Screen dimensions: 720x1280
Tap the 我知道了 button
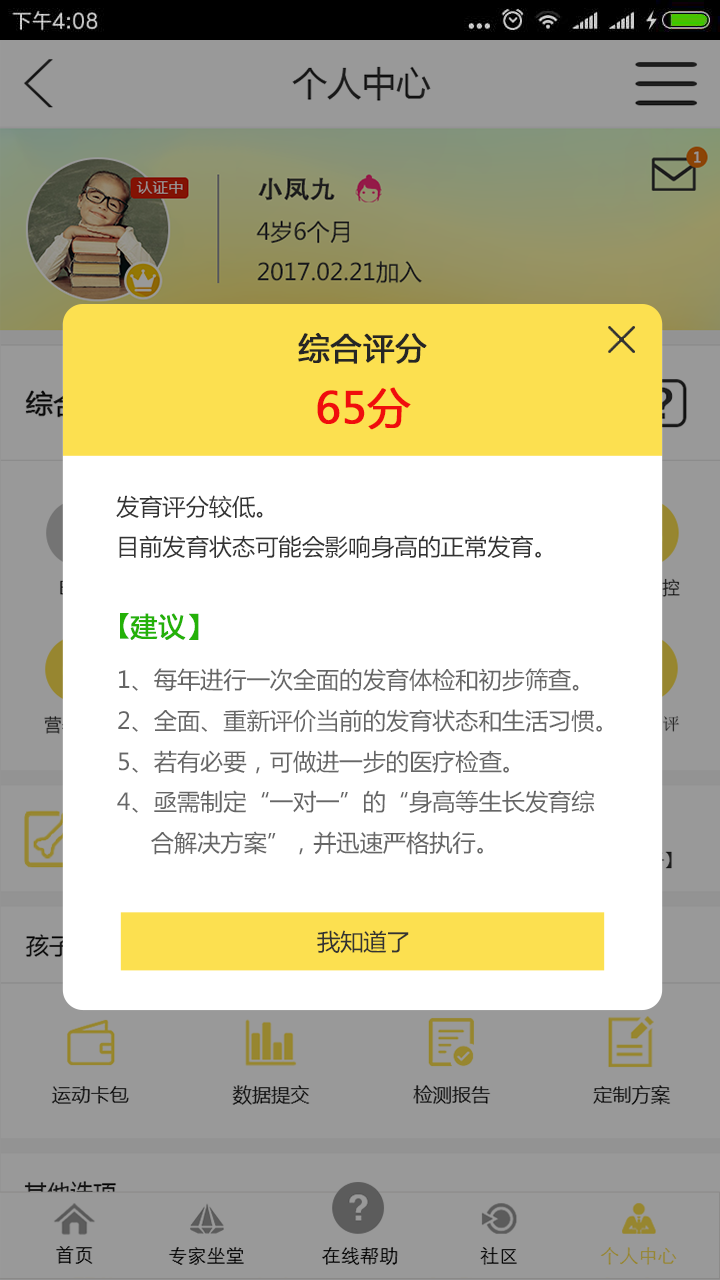[x=362, y=941]
